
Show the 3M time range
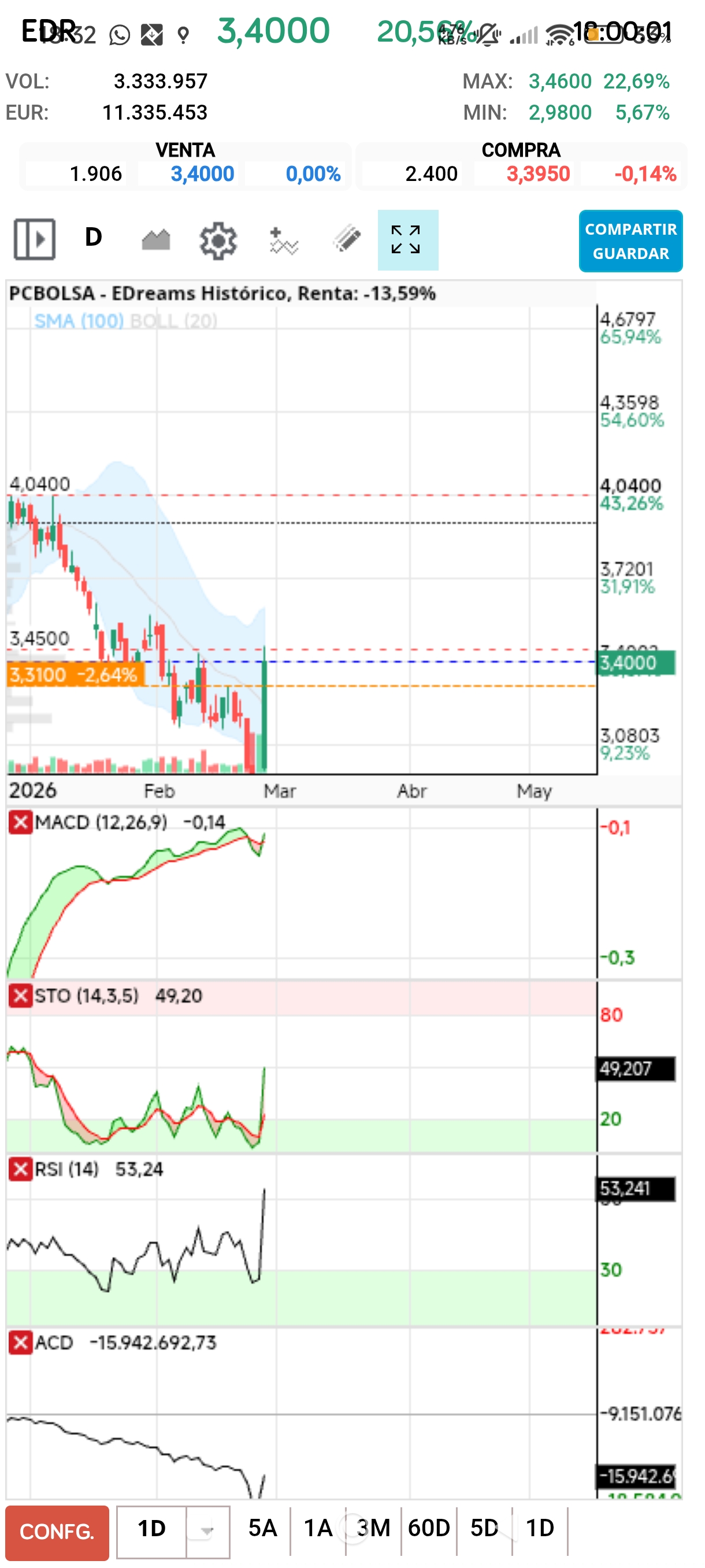pyautogui.click(x=373, y=1529)
